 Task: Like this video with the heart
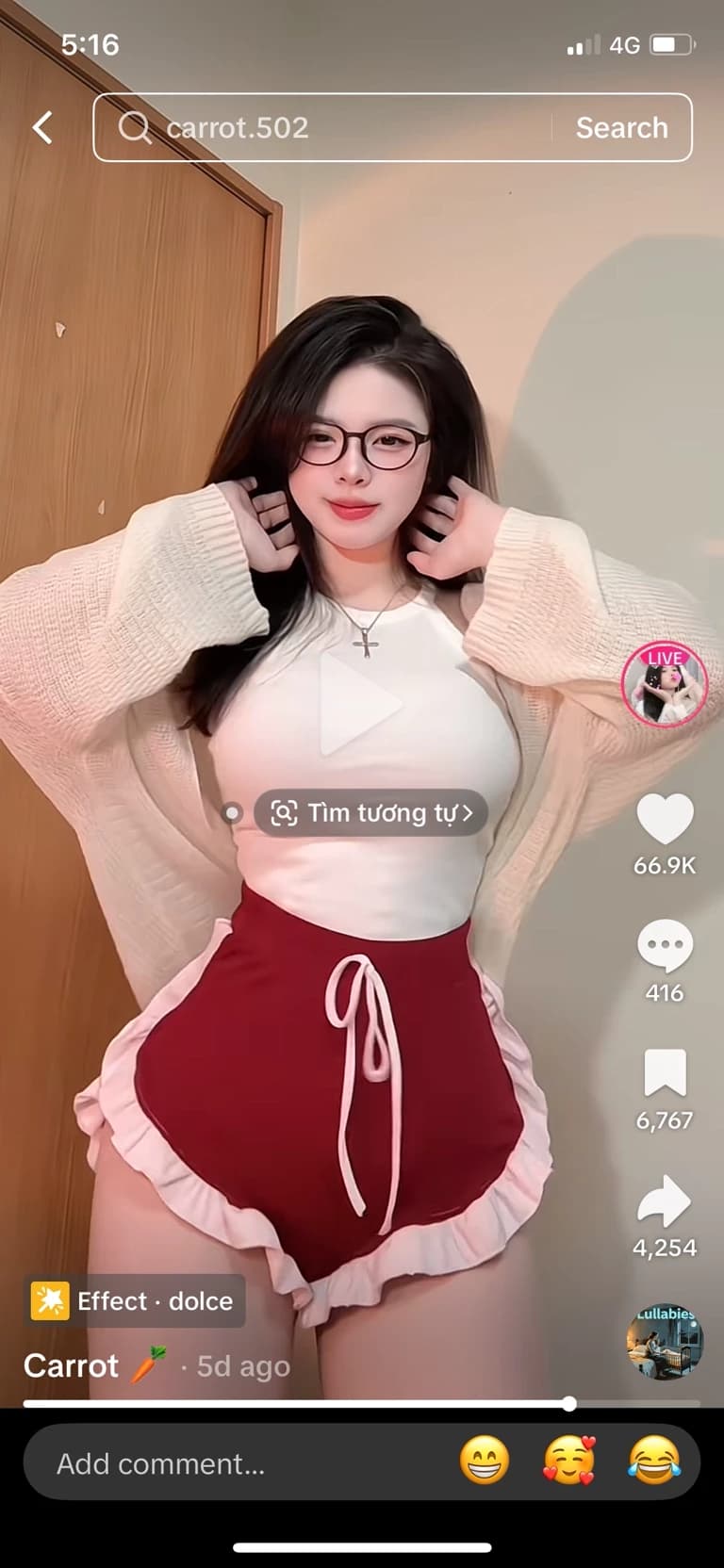point(665,819)
